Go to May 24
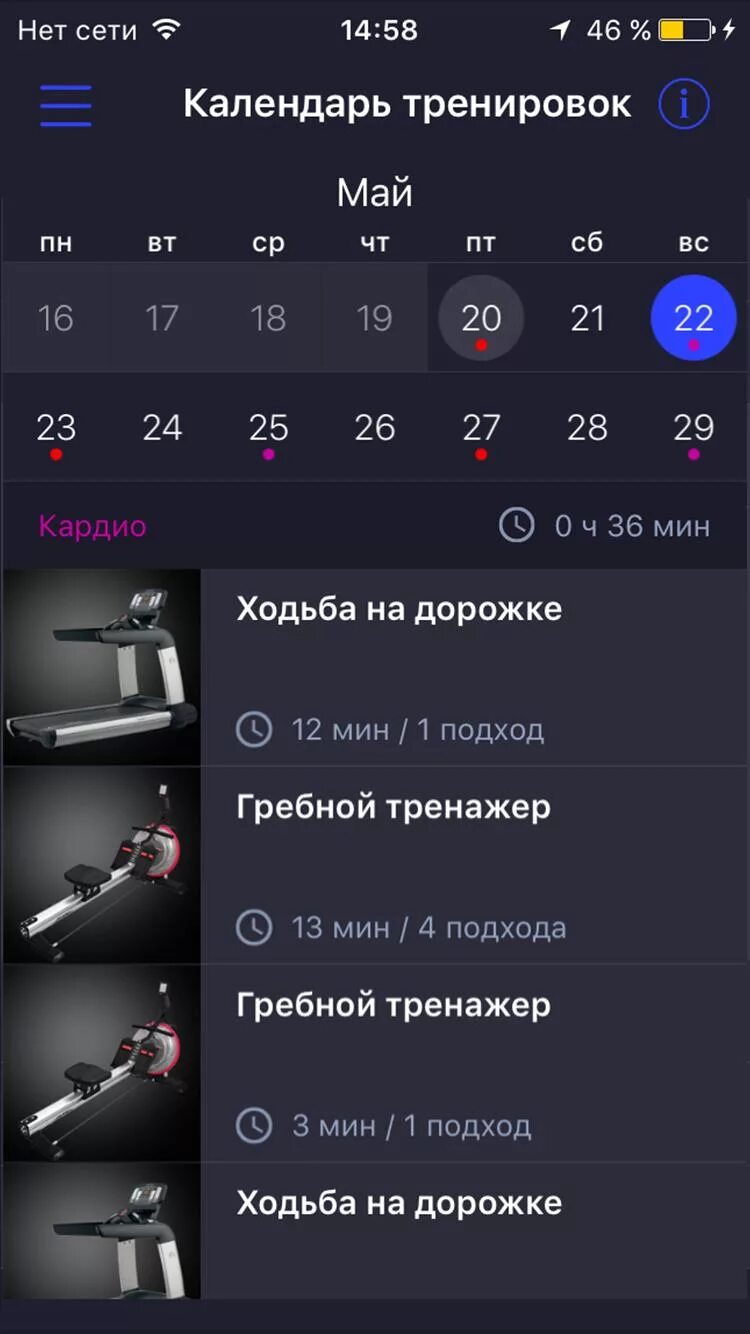This screenshot has width=750, height=1334. tap(162, 428)
